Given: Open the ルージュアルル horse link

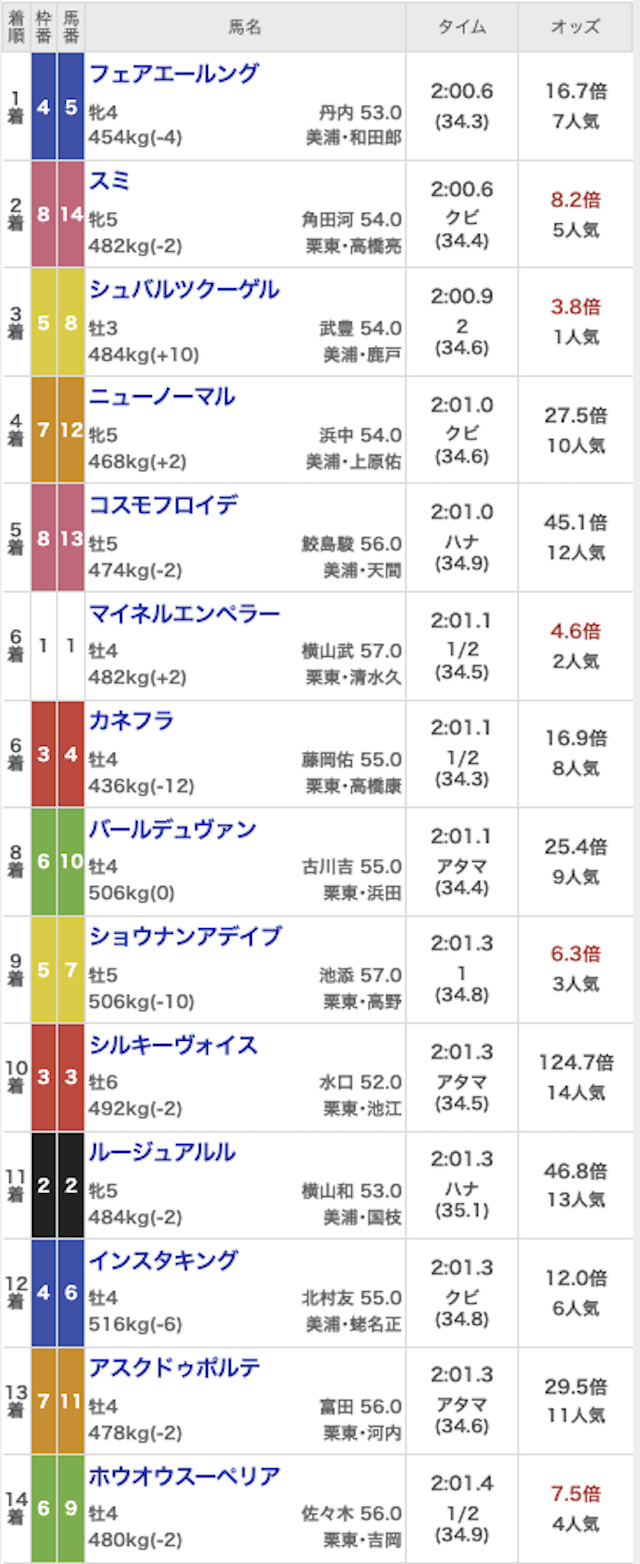Looking at the screenshot, I should (163, 1154).
